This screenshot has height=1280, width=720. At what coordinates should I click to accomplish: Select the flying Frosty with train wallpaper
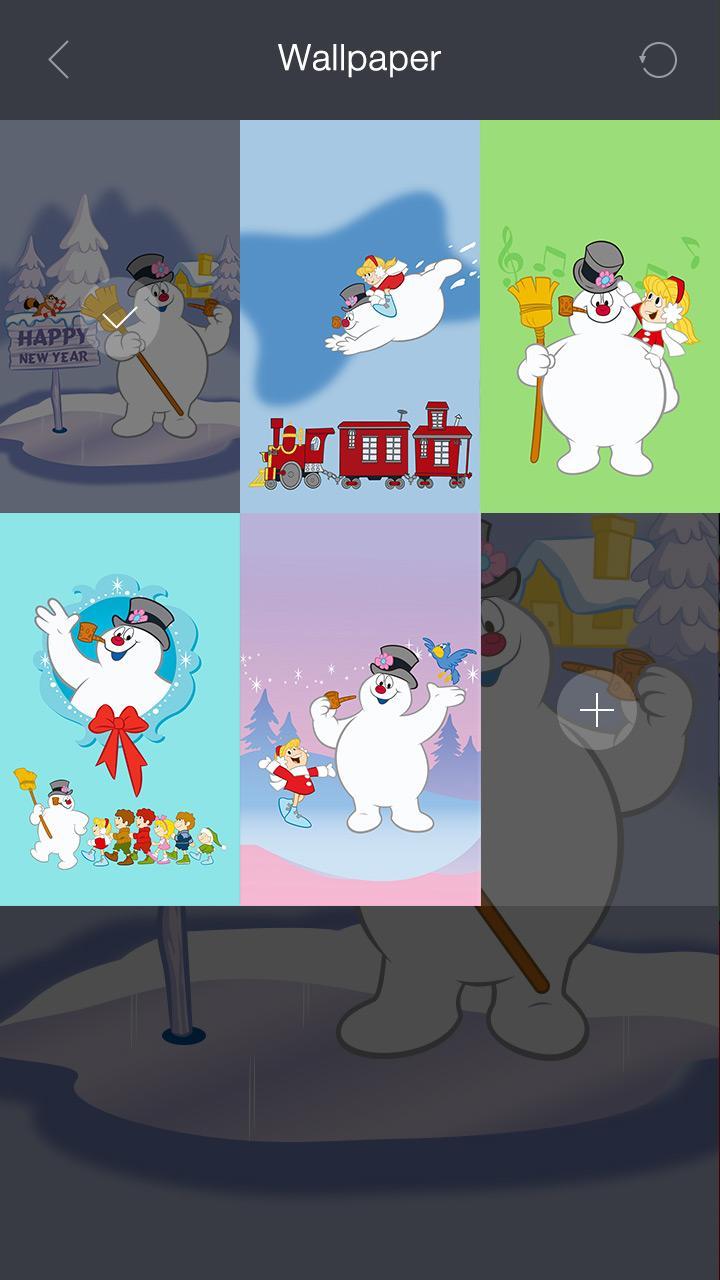(x=359, y=316)
